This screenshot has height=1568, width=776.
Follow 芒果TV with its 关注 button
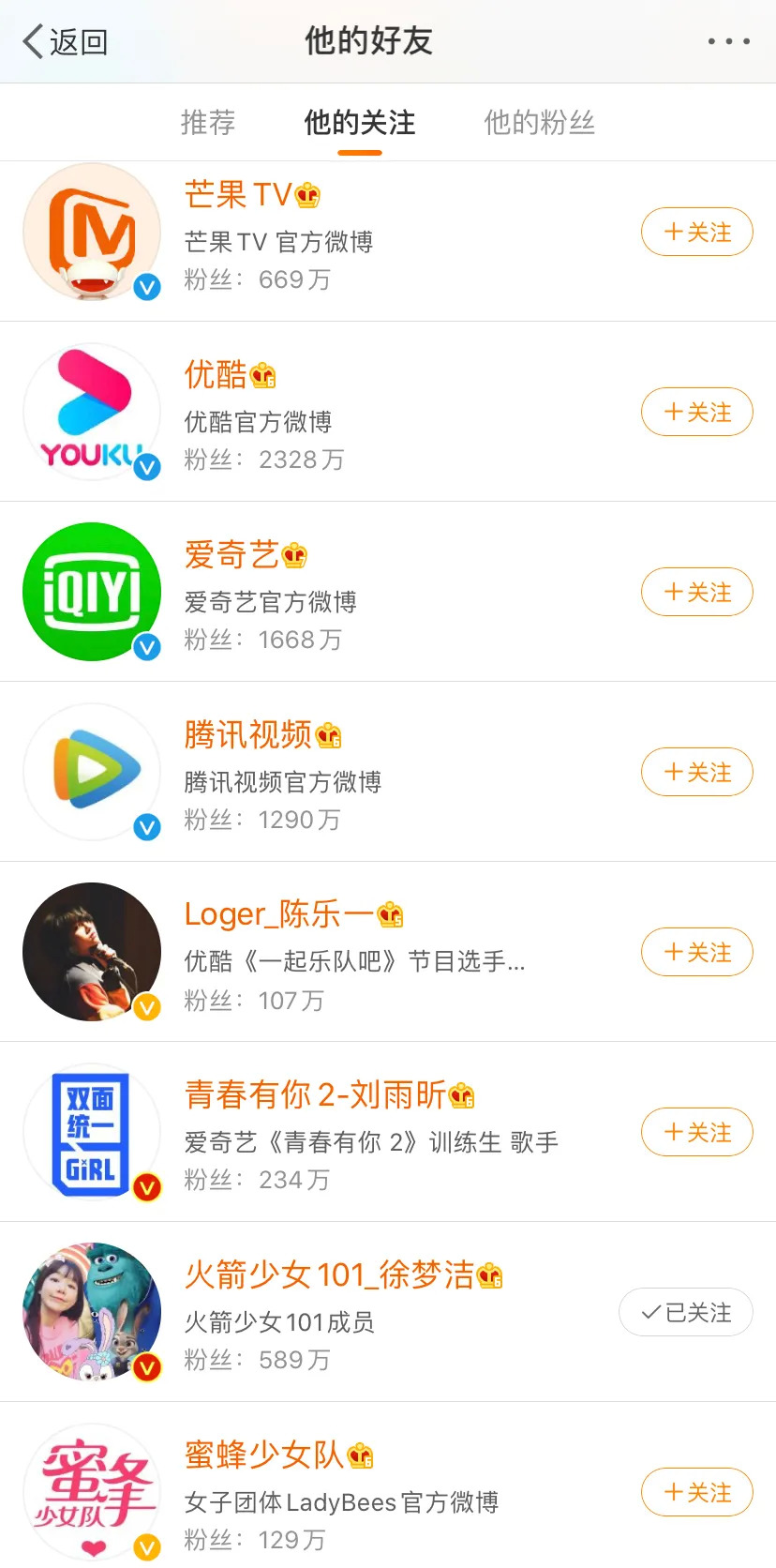(696, 233)
